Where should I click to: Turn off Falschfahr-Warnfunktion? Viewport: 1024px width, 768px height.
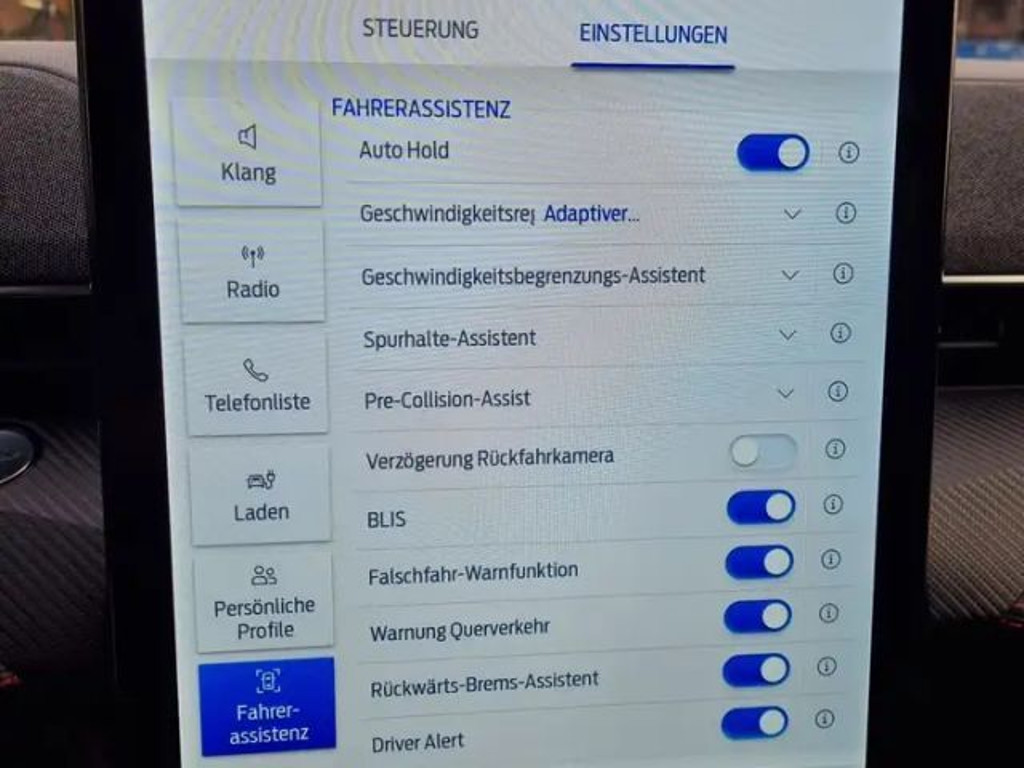pos(759,562)
